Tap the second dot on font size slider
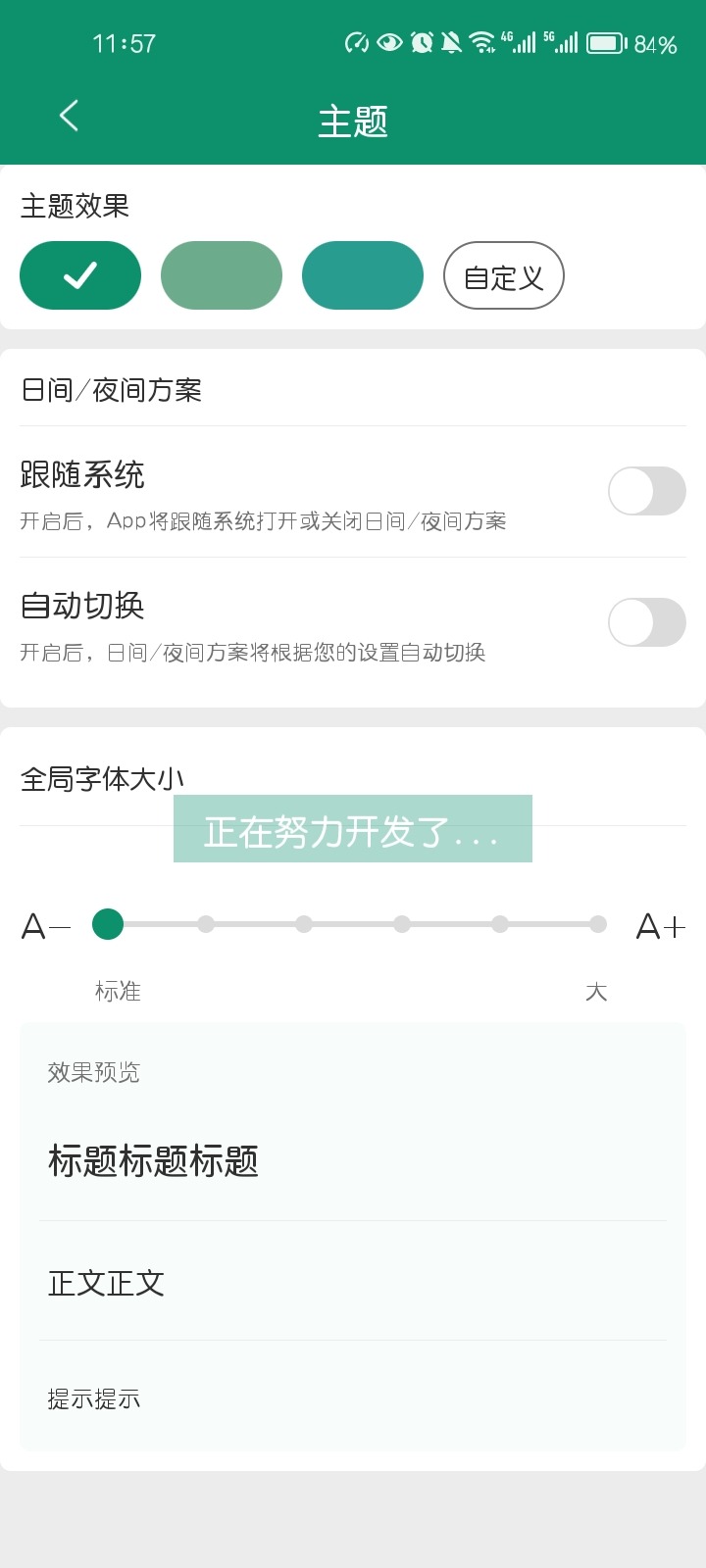706x1568 pixels. coord(206,924)
